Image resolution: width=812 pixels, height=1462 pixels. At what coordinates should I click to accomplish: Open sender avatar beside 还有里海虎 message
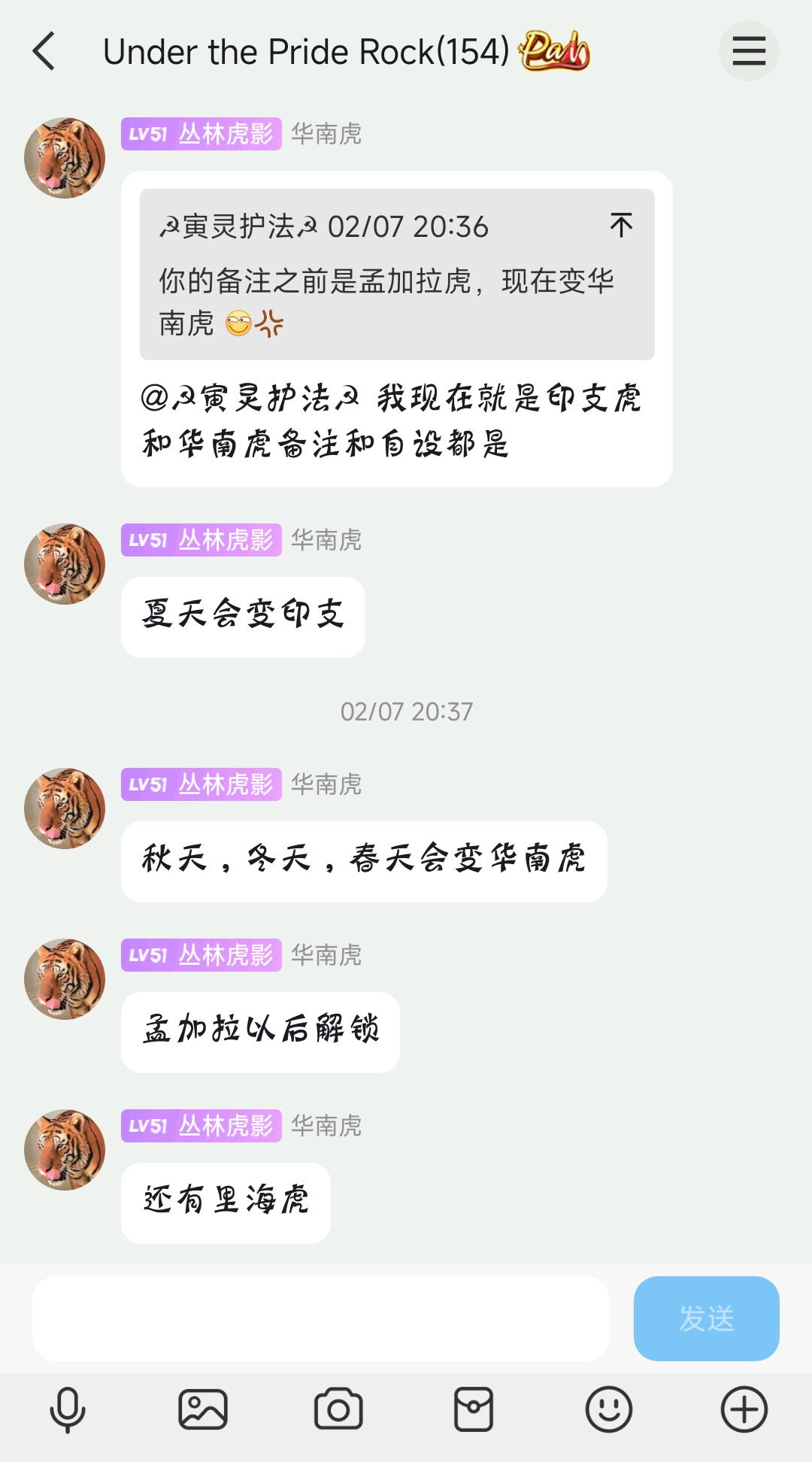pos(65,1149)
